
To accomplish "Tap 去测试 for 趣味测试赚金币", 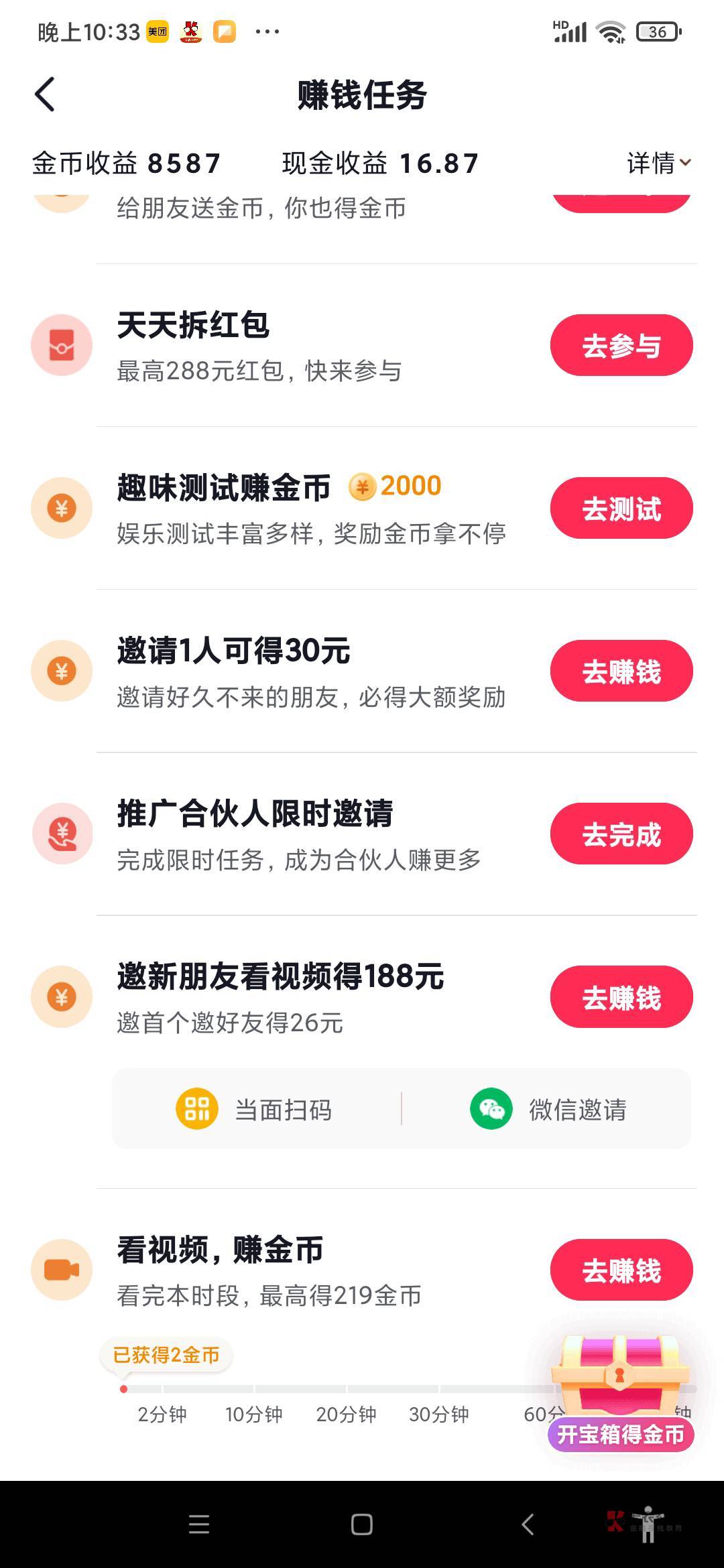I will pyautogui.click(x=621, y=508).
